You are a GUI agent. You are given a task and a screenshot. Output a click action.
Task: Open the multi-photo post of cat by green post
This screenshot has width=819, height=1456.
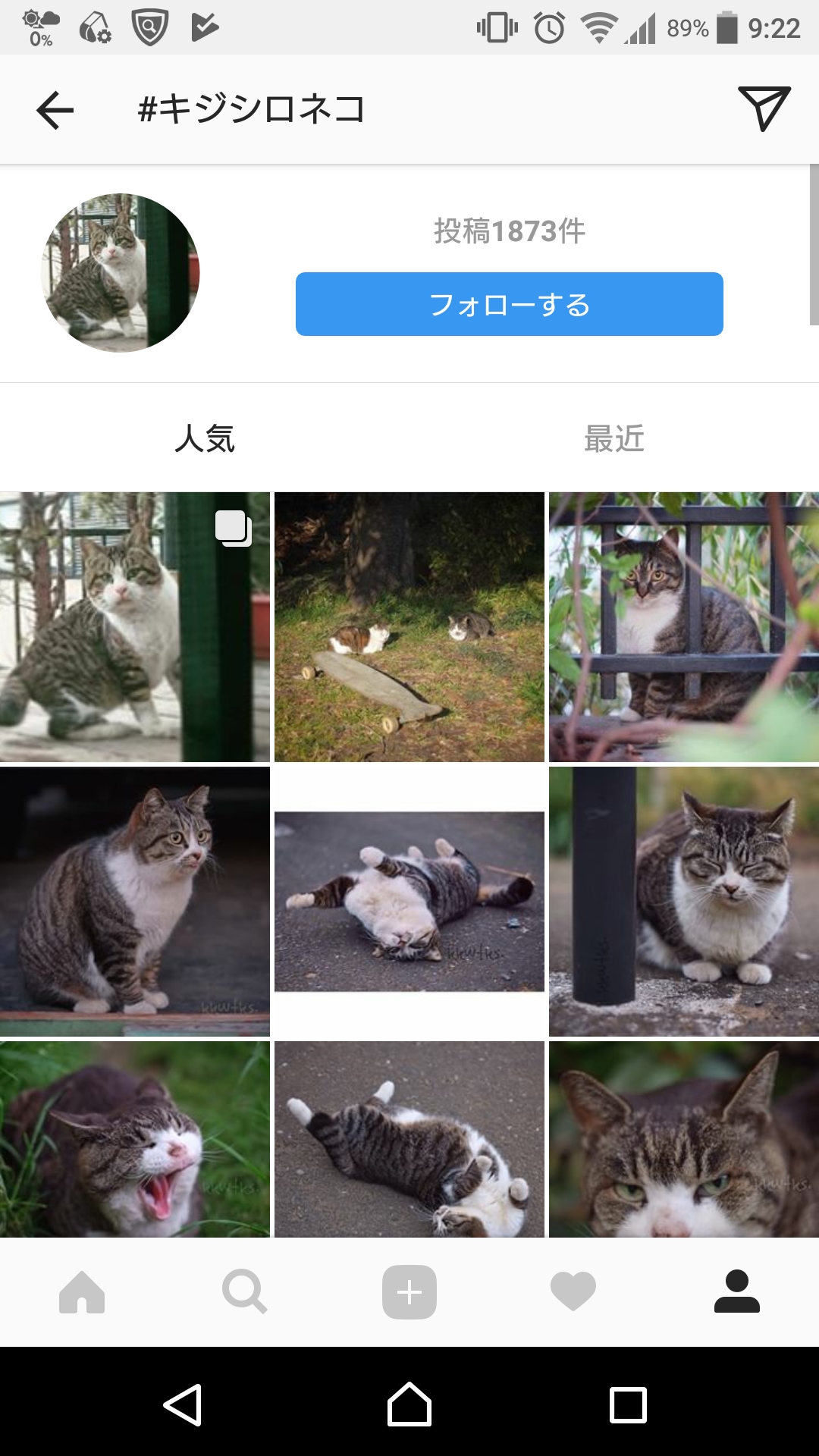135,627
